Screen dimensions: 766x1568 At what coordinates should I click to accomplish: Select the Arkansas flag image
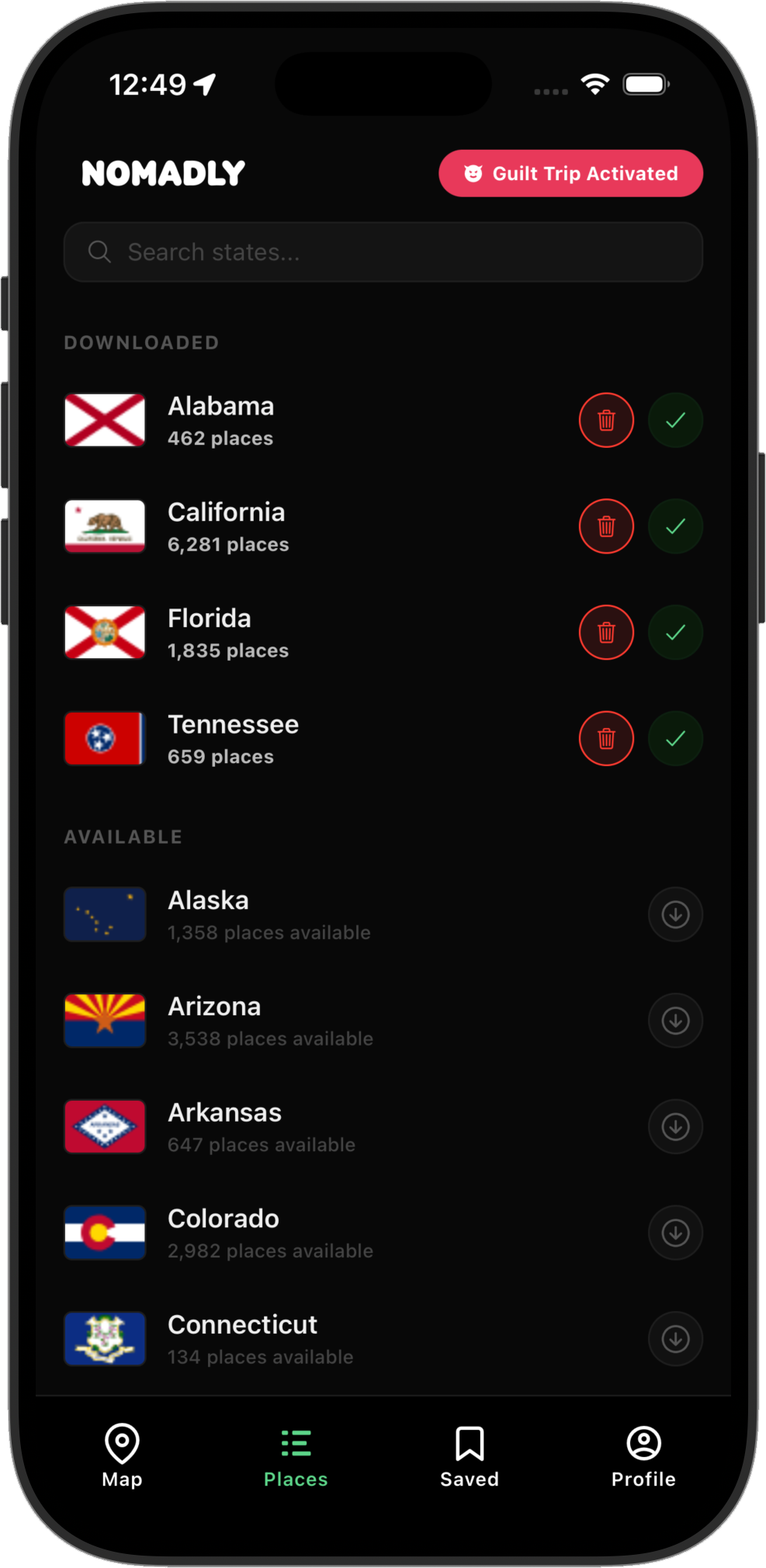(105, 1126)
